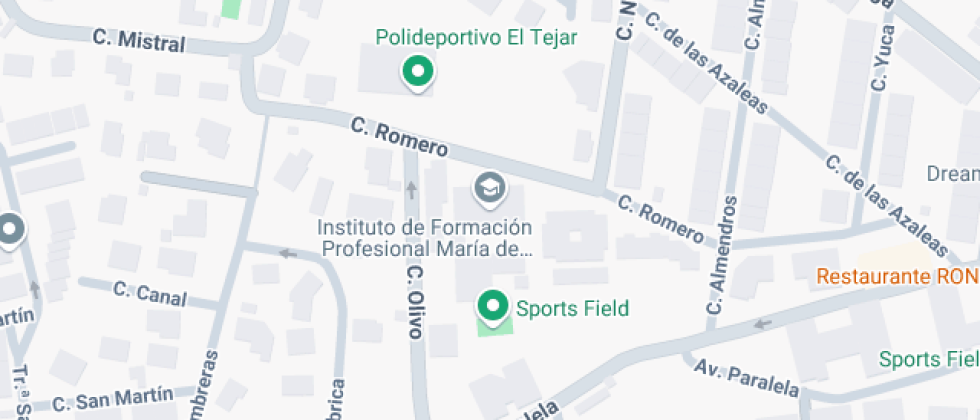Tap the Sports Field pin near C. Olivo
This screenshot has height=420, width=980.
coord(492,305)
